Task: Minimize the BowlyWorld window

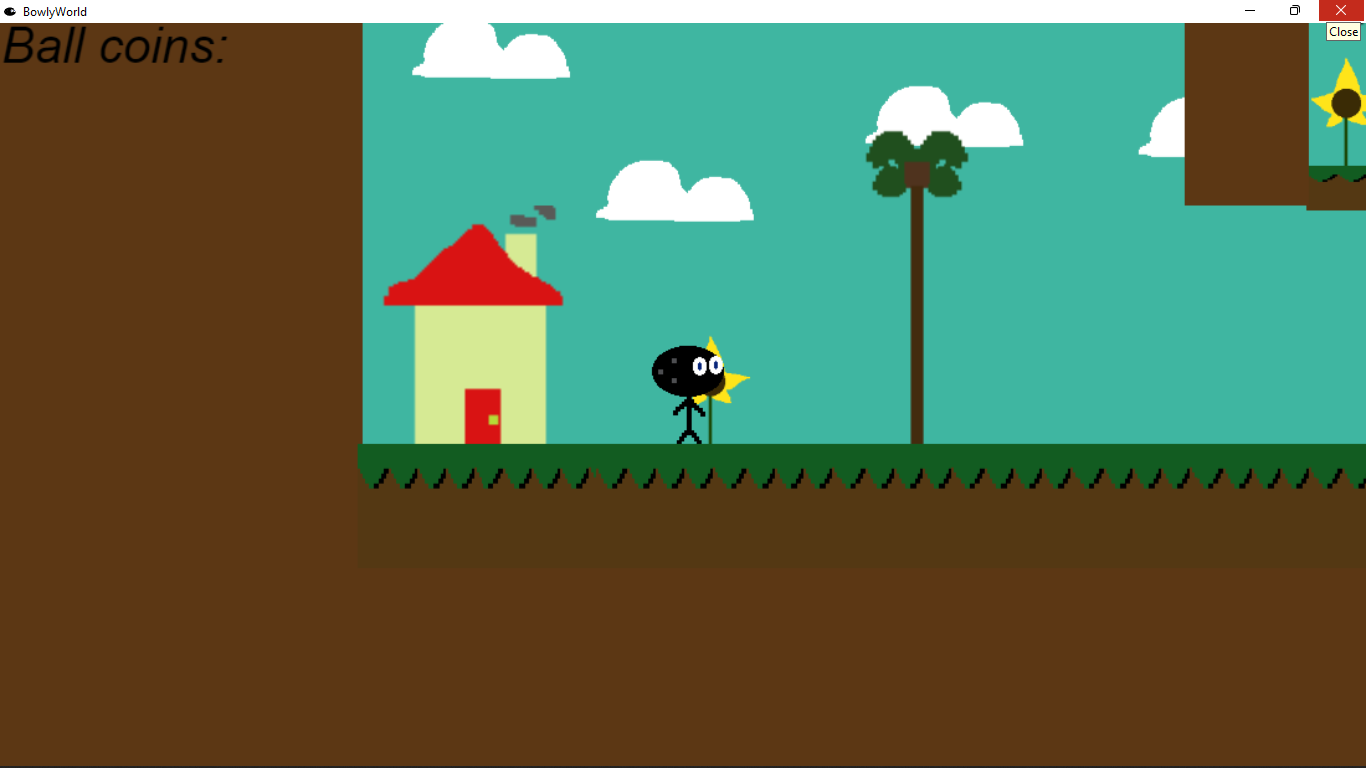Action: click(1250, 10)
